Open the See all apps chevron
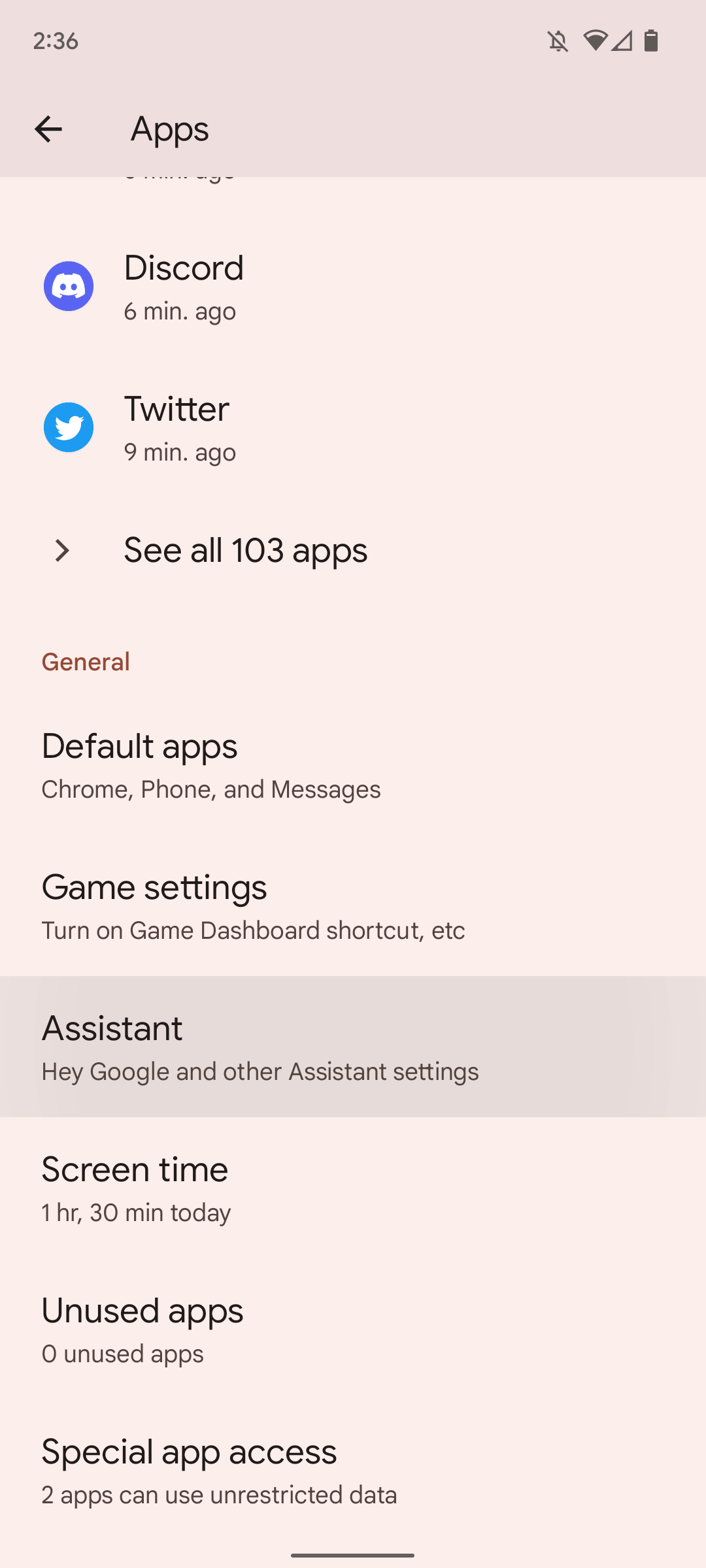706x1568 pixels. point(62,551)
